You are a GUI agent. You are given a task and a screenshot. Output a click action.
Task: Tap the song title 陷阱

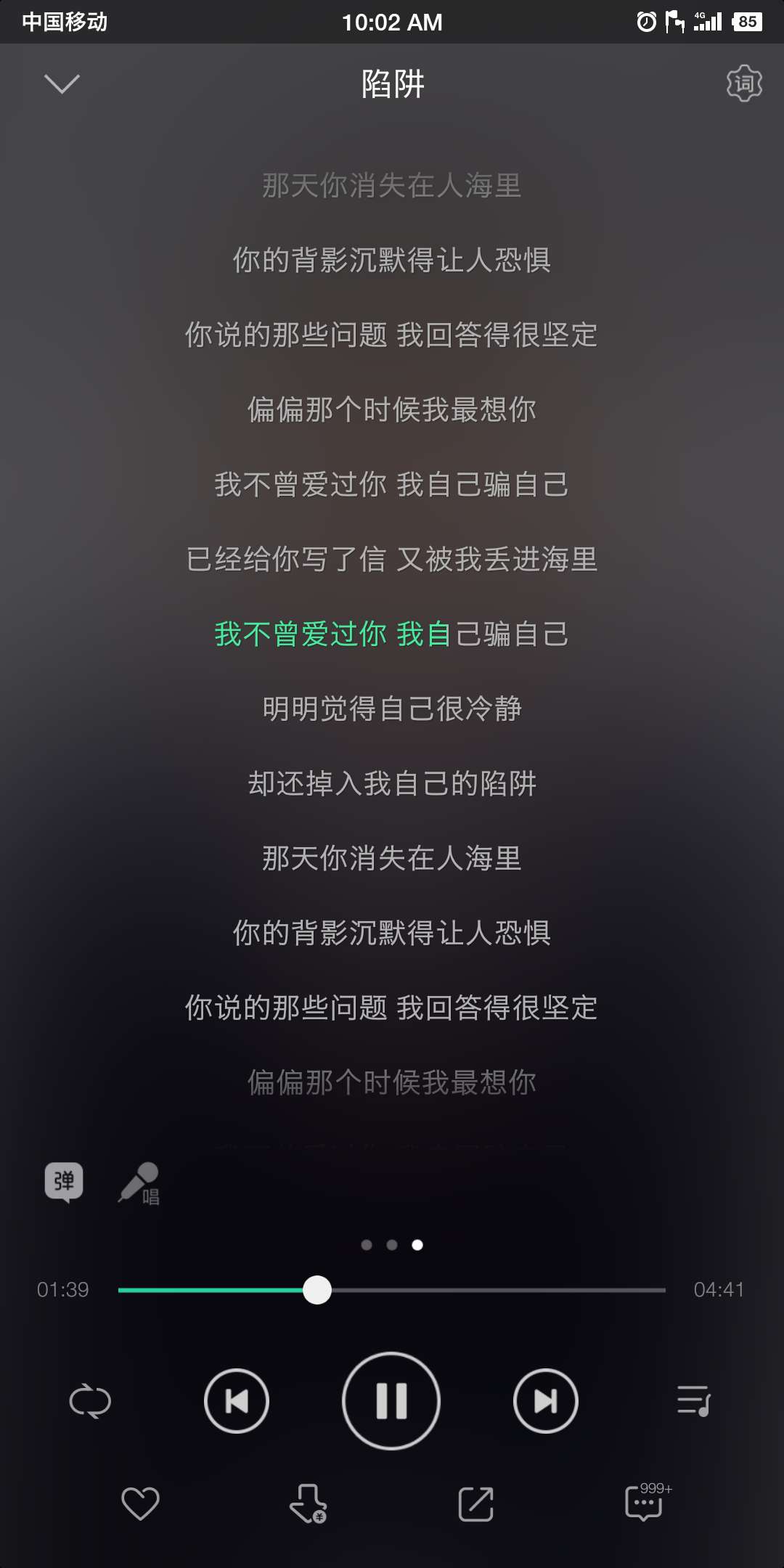[x=392, y=83]
